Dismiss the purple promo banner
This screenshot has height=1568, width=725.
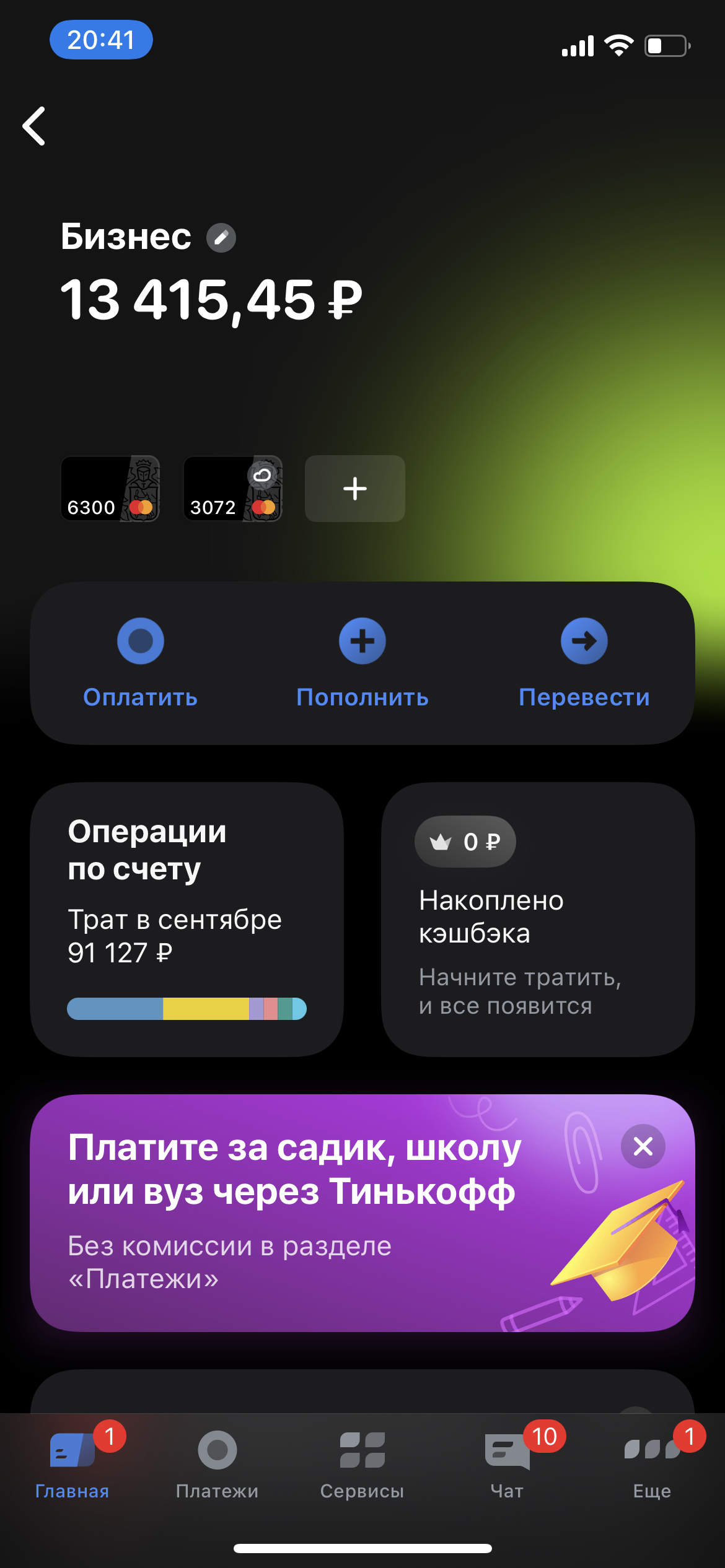coord(643,1146)
